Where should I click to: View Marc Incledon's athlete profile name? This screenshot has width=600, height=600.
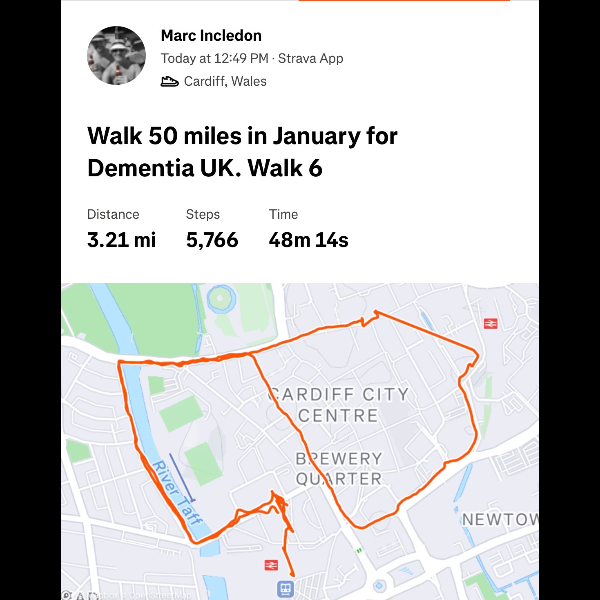(x=211, y=36)
